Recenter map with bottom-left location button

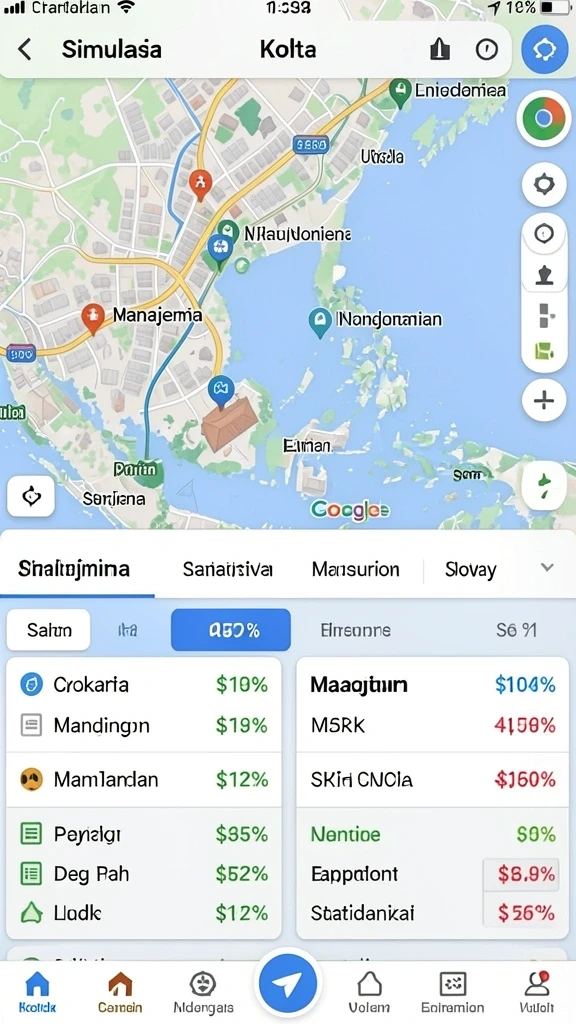(x=31, y=496)
